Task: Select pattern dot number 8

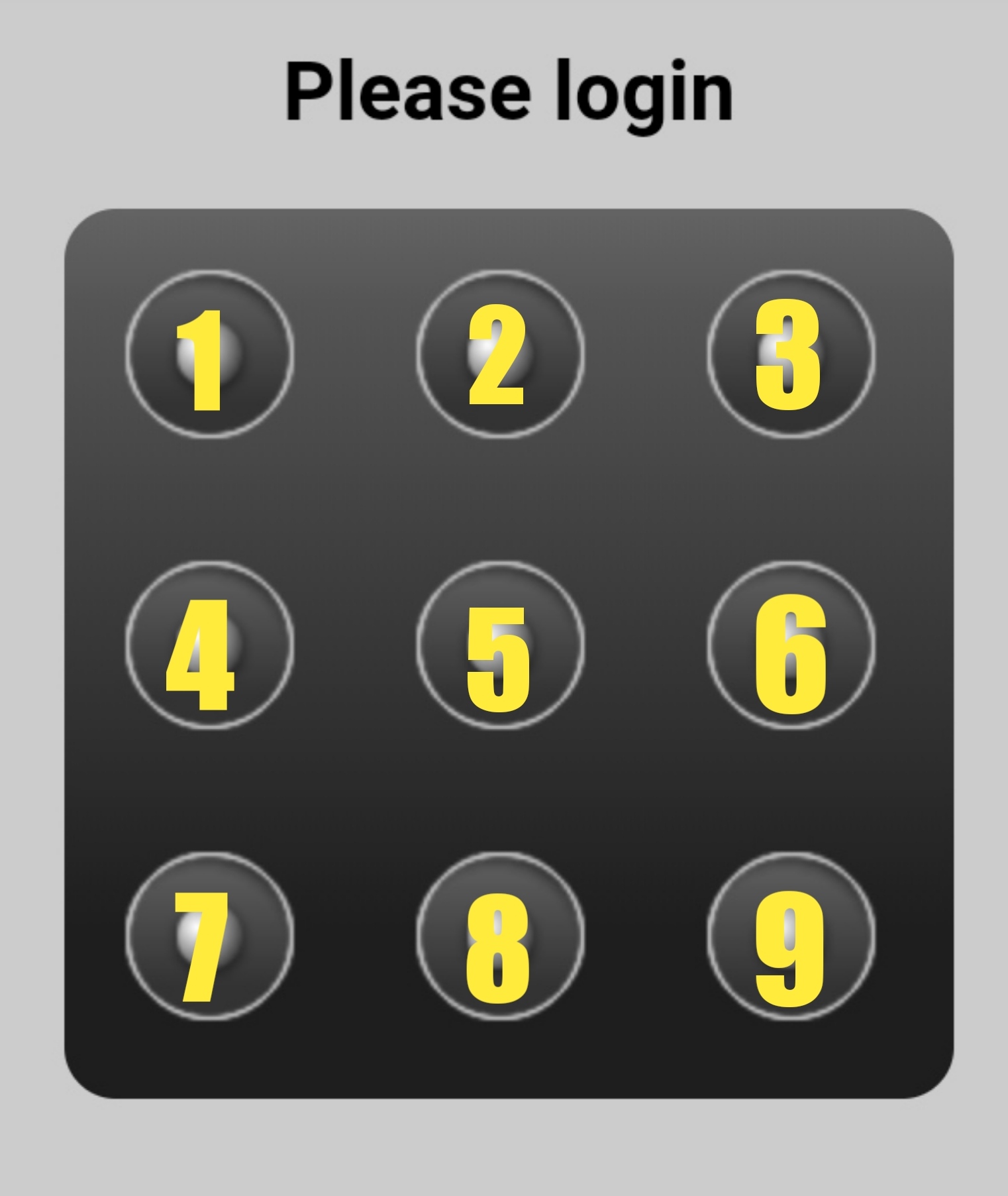Action: [x=500, y=936]
